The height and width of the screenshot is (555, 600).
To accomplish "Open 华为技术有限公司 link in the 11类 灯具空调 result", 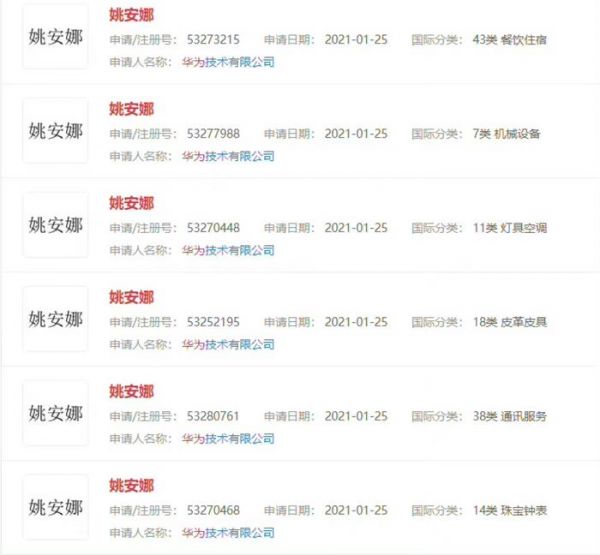I will coord(228,250).
